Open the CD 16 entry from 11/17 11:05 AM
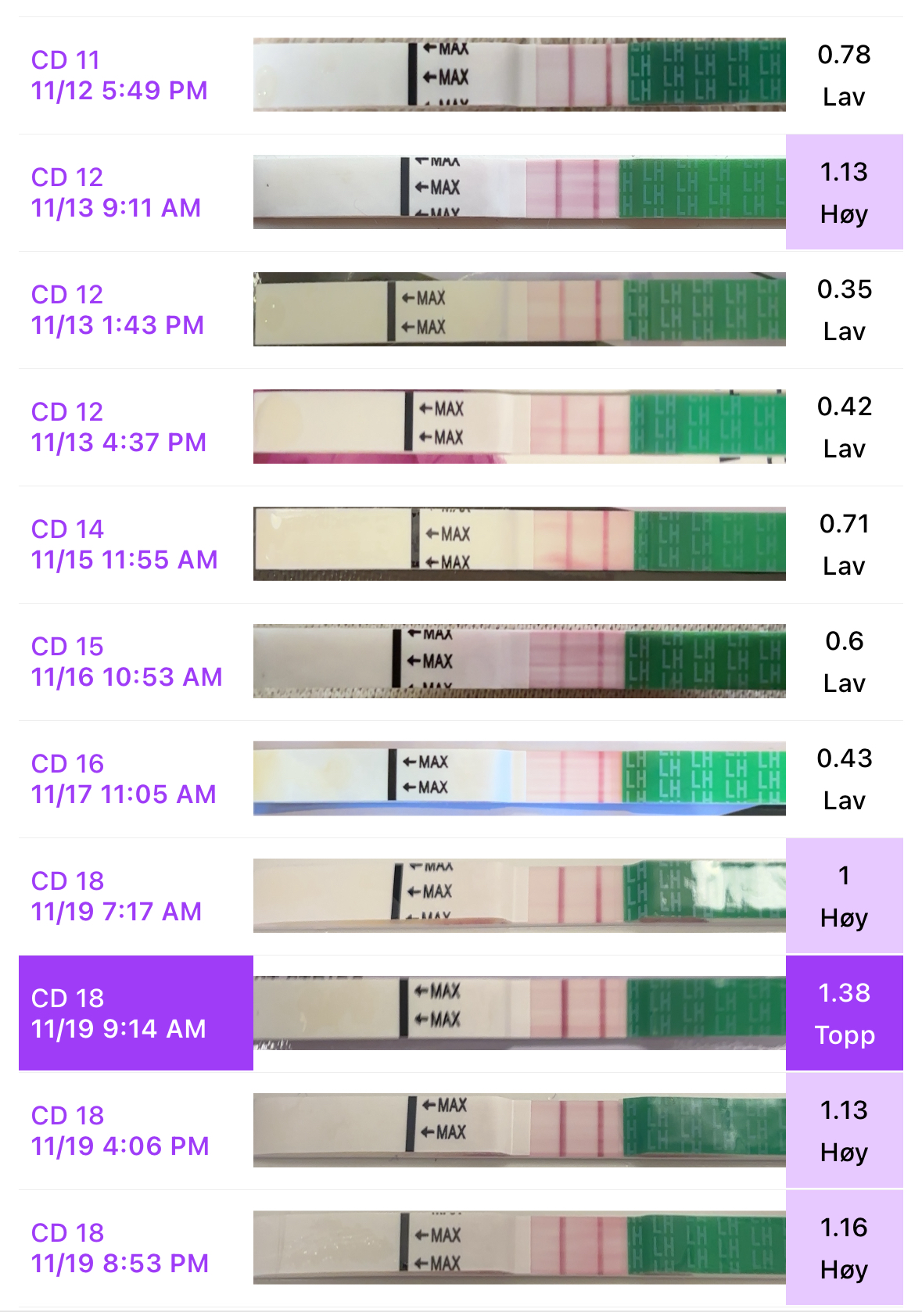Viewport: 922px width, 1316px height. click(124, 779)
